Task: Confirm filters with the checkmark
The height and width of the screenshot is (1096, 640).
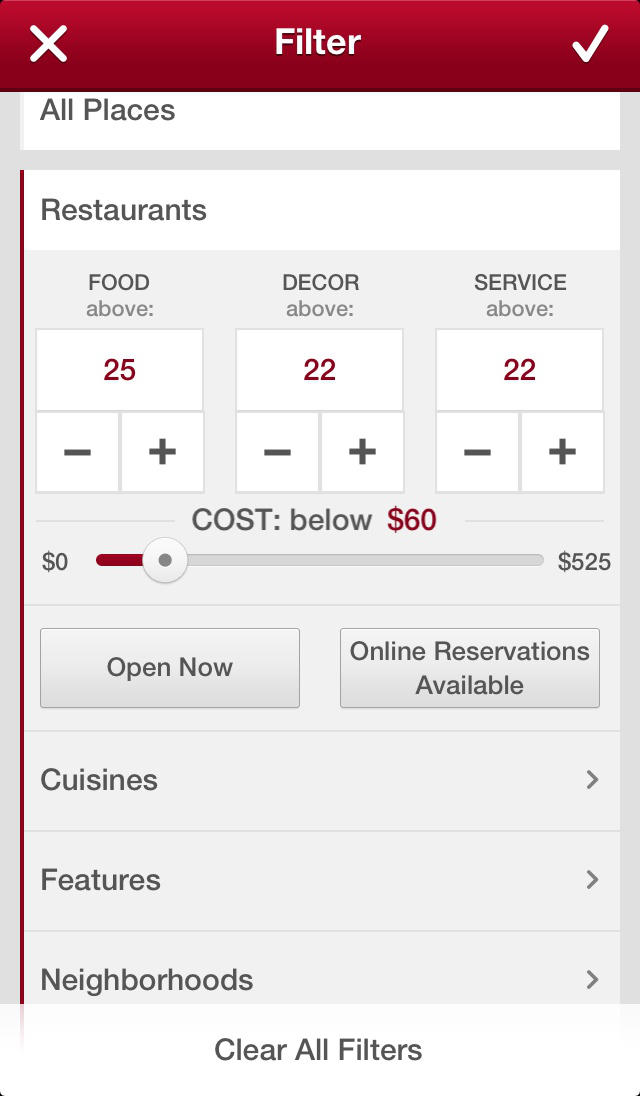Action: pyautogui.click(x=589, y=44)
